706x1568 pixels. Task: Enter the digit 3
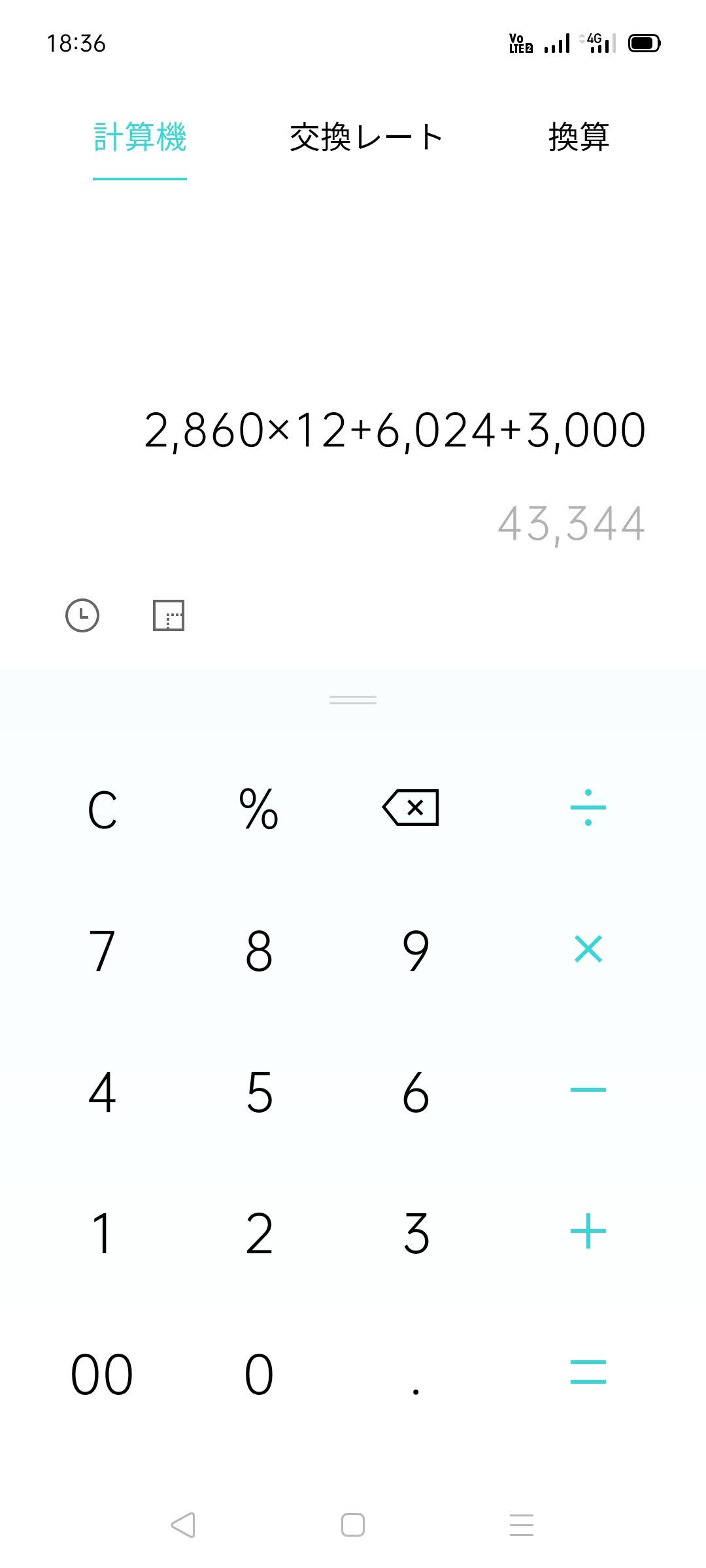click(416, 1233)
